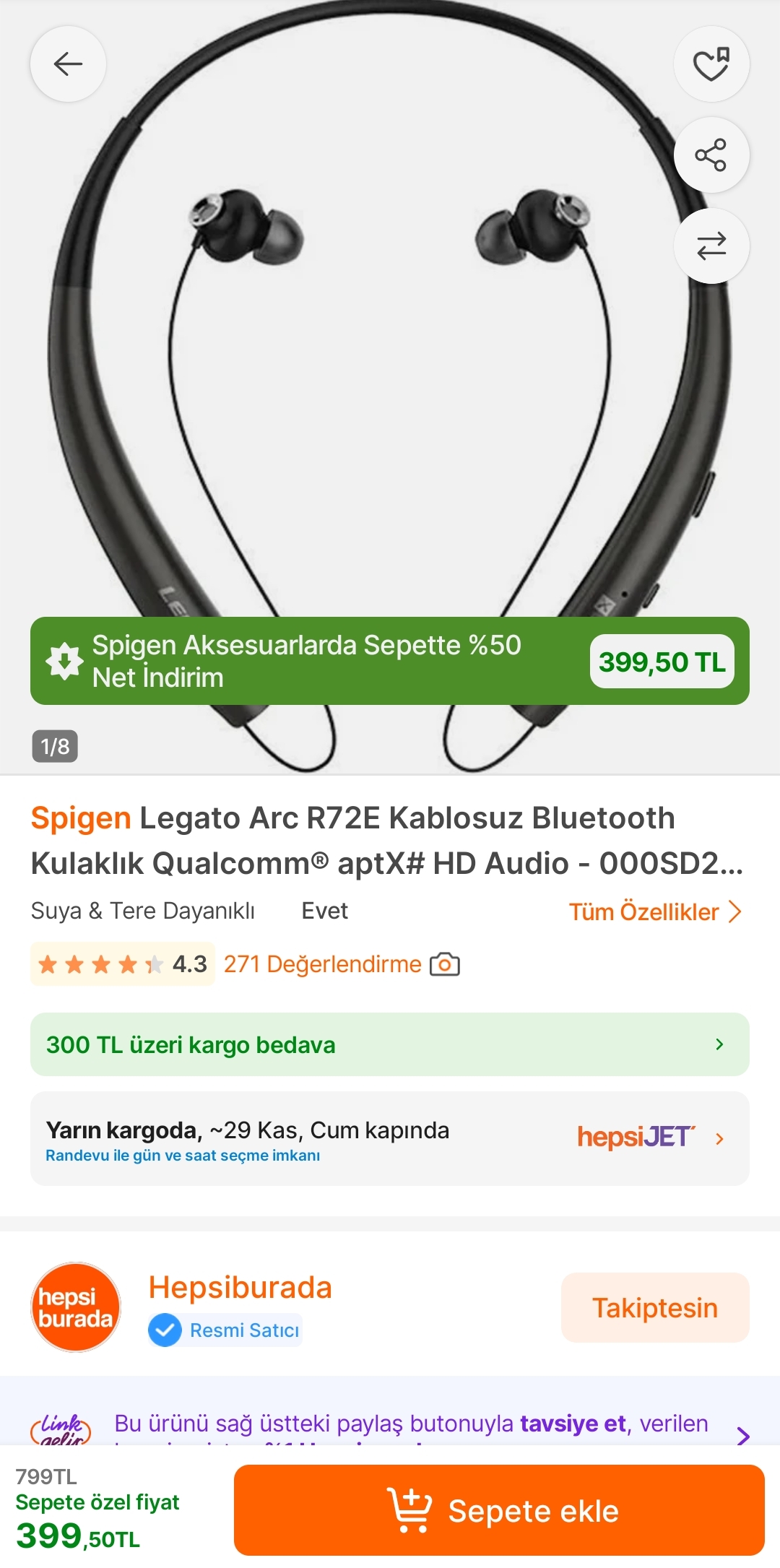Add product with Sepete ekle
Screen dimensions: 780x1568
tap(499, 1510)
